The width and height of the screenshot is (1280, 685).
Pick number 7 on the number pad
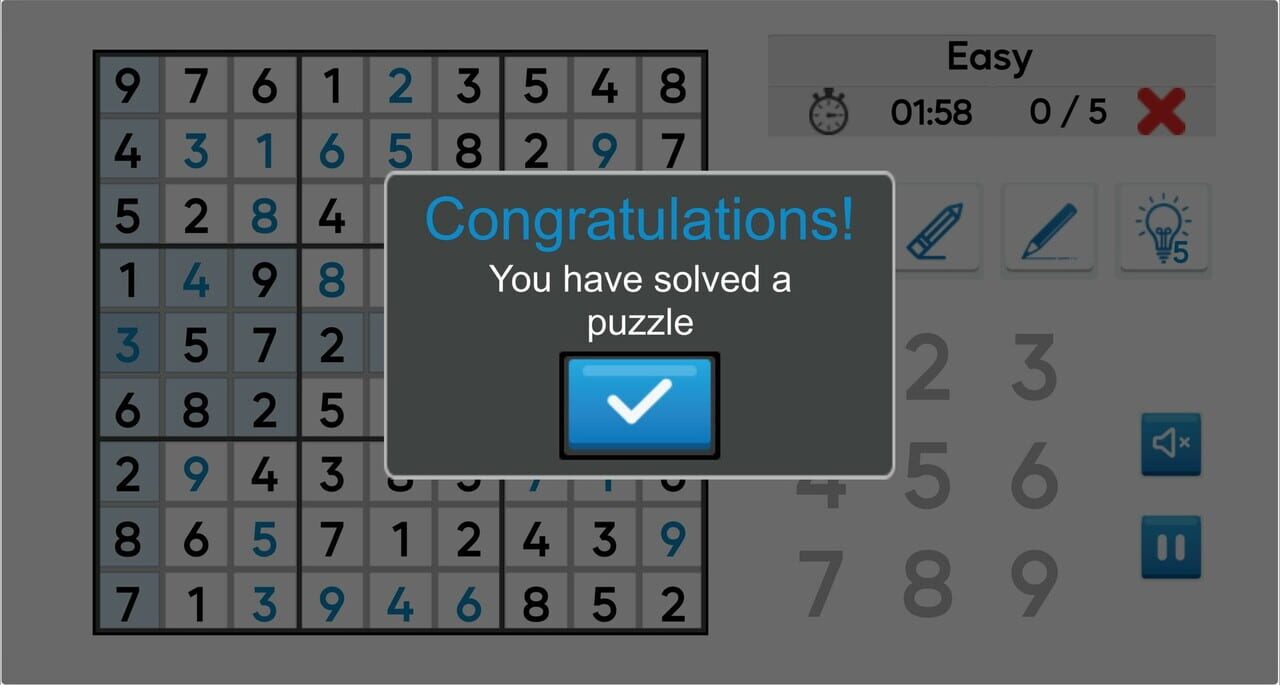point(820,585)
